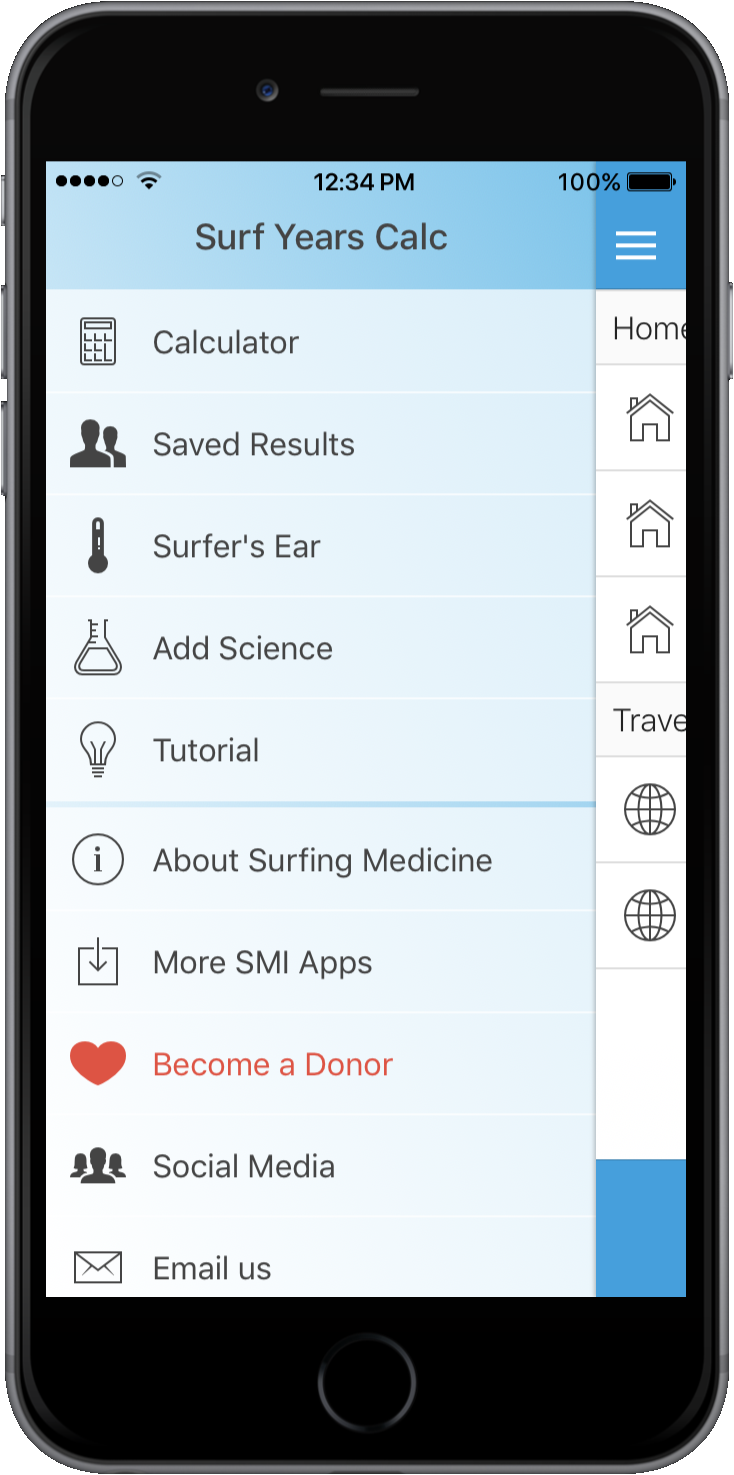The width and height of the screenshot is (734, 1475).
Task: Close the drawer with the hamburger icon
Action: click(636, 245)
